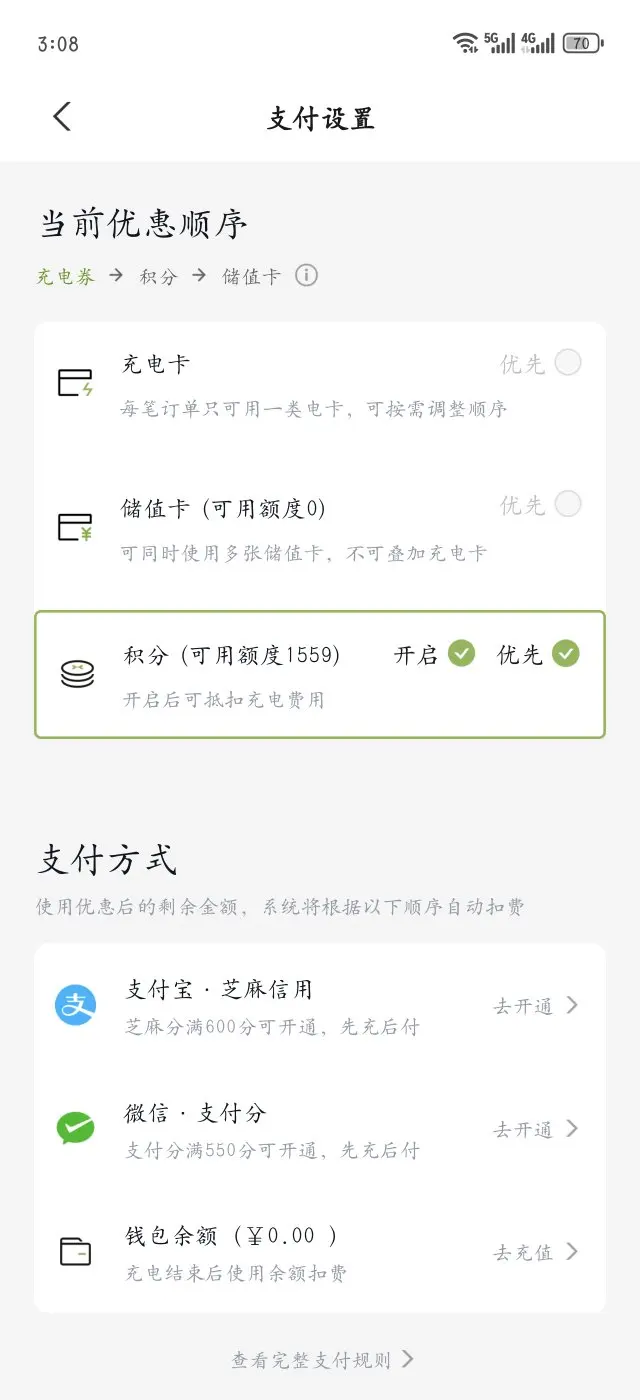Open the info icon beside 储值卡 order
The width and height of the screenshot is (640, 1400).
coord(306,275)
